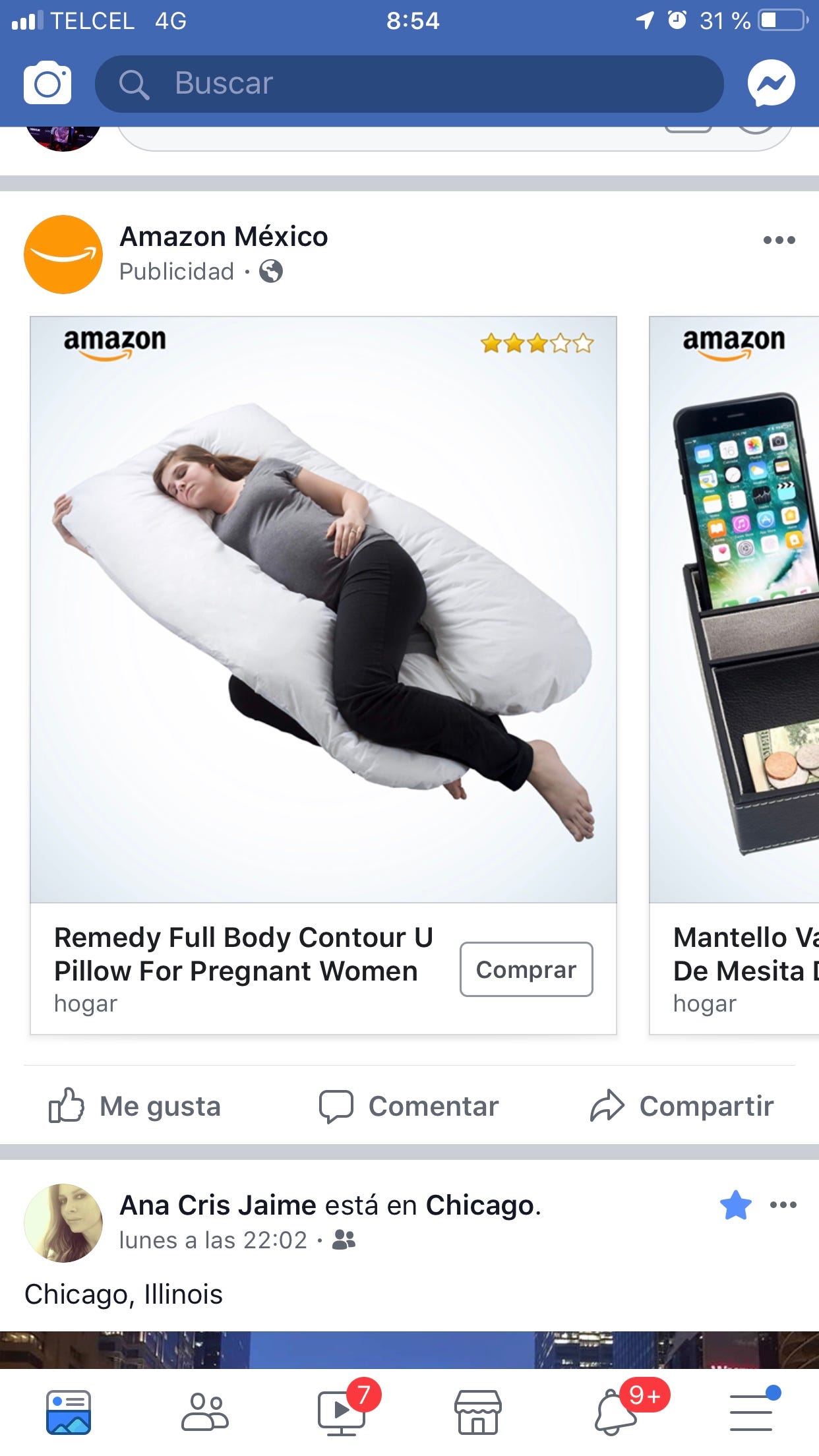The height and width of the screenshot is (1456, 819).
Task: Open the hamburger menu tab
Action: point(752,1412)
